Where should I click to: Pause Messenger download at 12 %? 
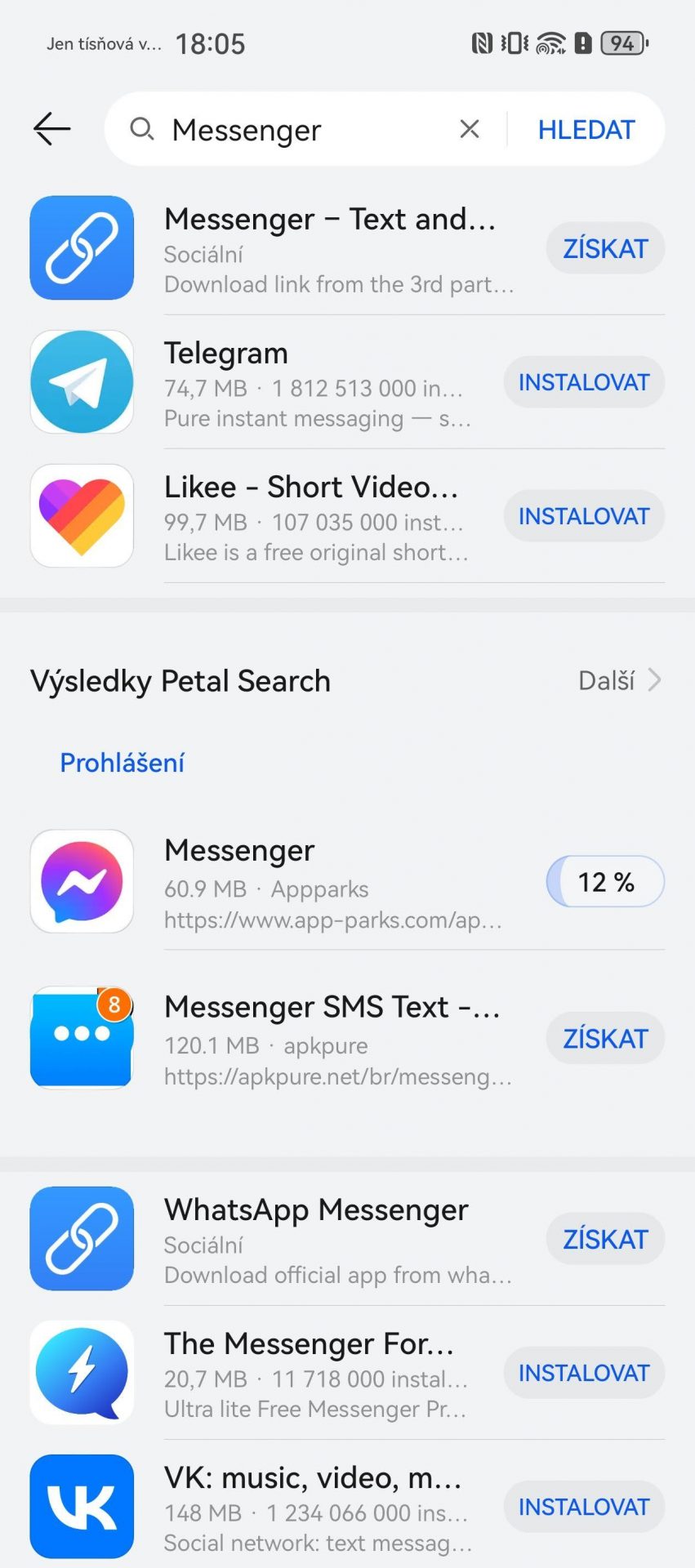point(605,882)
